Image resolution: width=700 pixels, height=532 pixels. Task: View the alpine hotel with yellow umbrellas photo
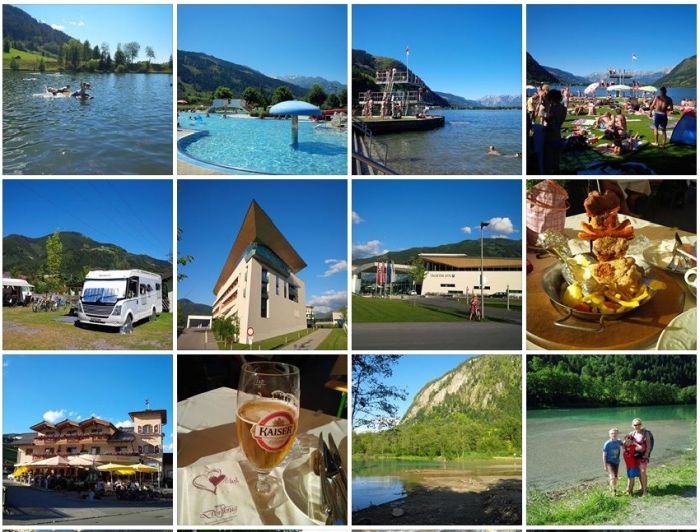point(87,439)
